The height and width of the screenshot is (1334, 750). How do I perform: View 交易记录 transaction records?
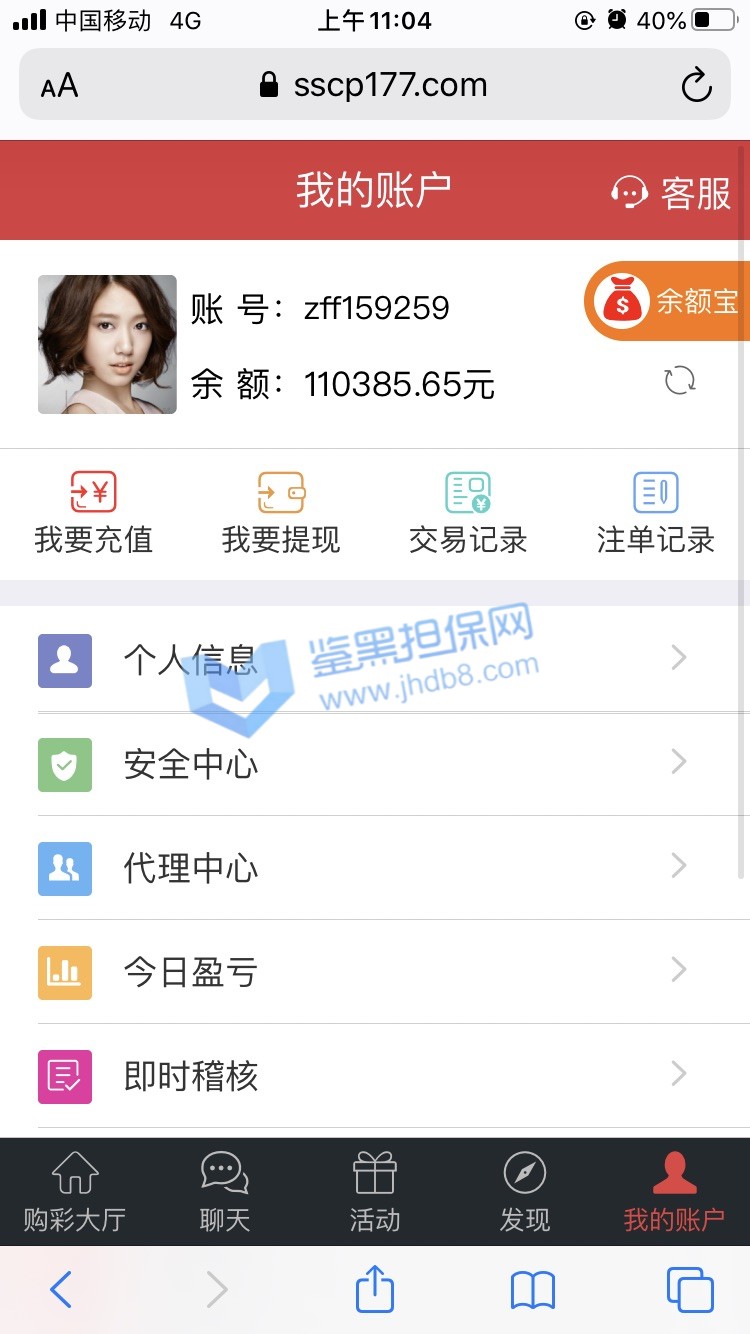click(x=468, y=514)
